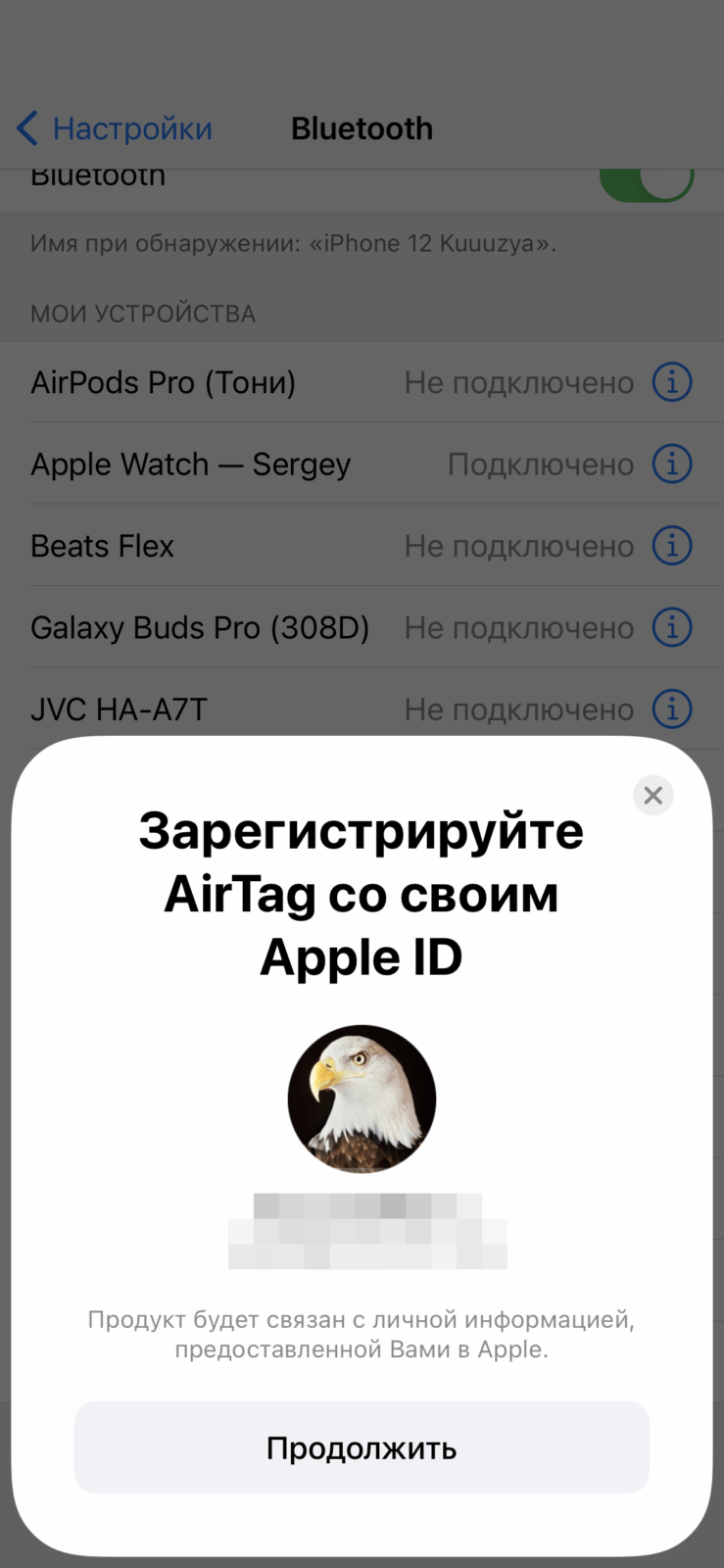724x1568 pixels.
Task: Toggle the Bluetooth switch
Action: [x=647, y=181]
